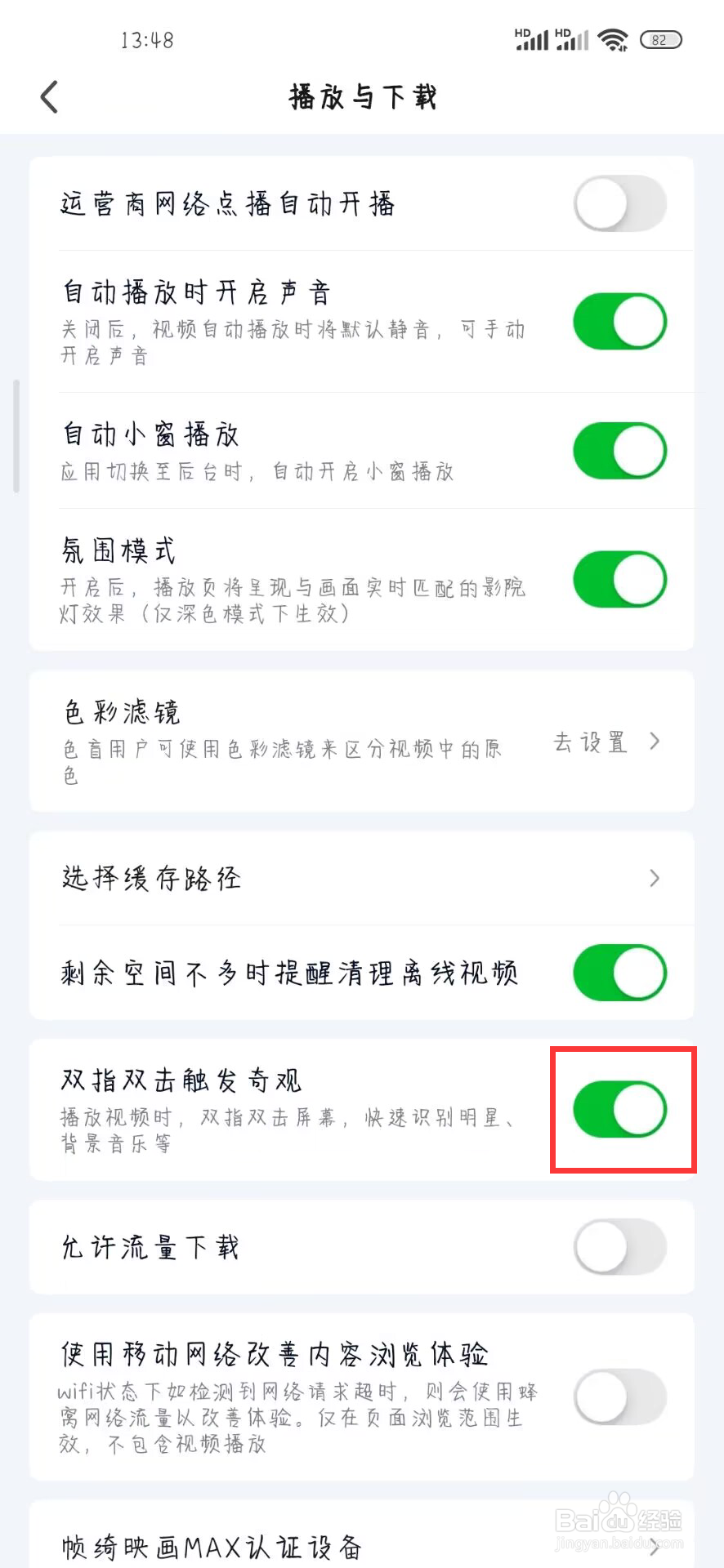Enable 允许流量下载 mobile data downloads

click(619, 1247)
